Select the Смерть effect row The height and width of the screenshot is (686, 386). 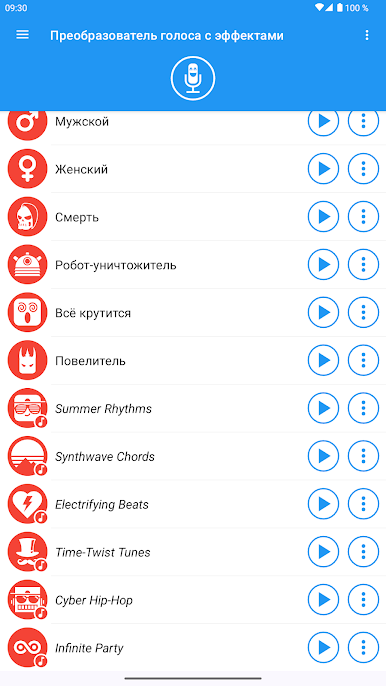tap(193, 217)
